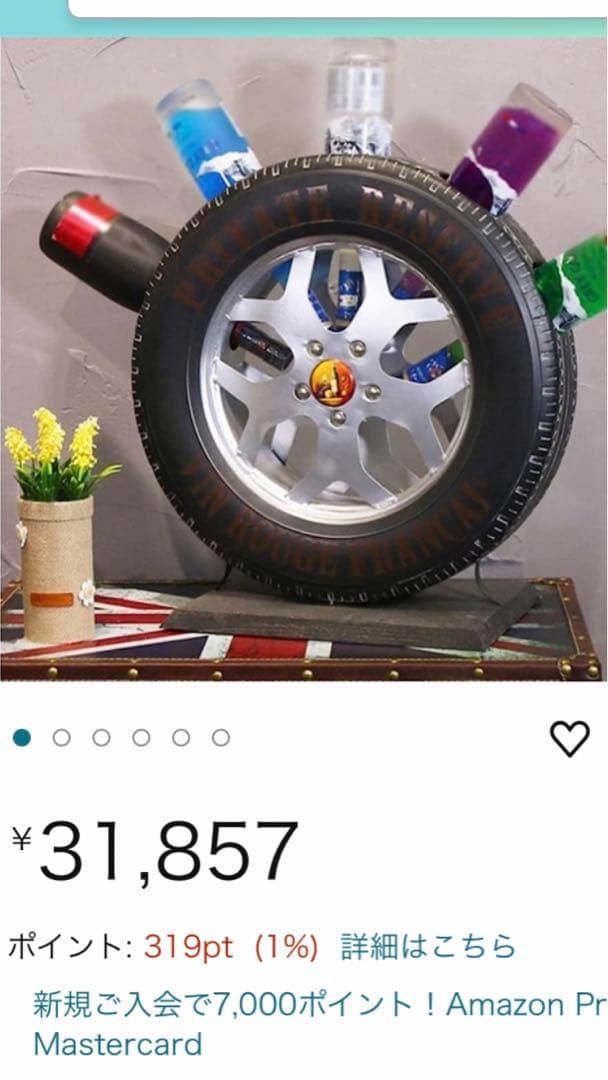Open the tire wine rack product photo
The width and height of the screenshot is (608, 1080).
304,360
